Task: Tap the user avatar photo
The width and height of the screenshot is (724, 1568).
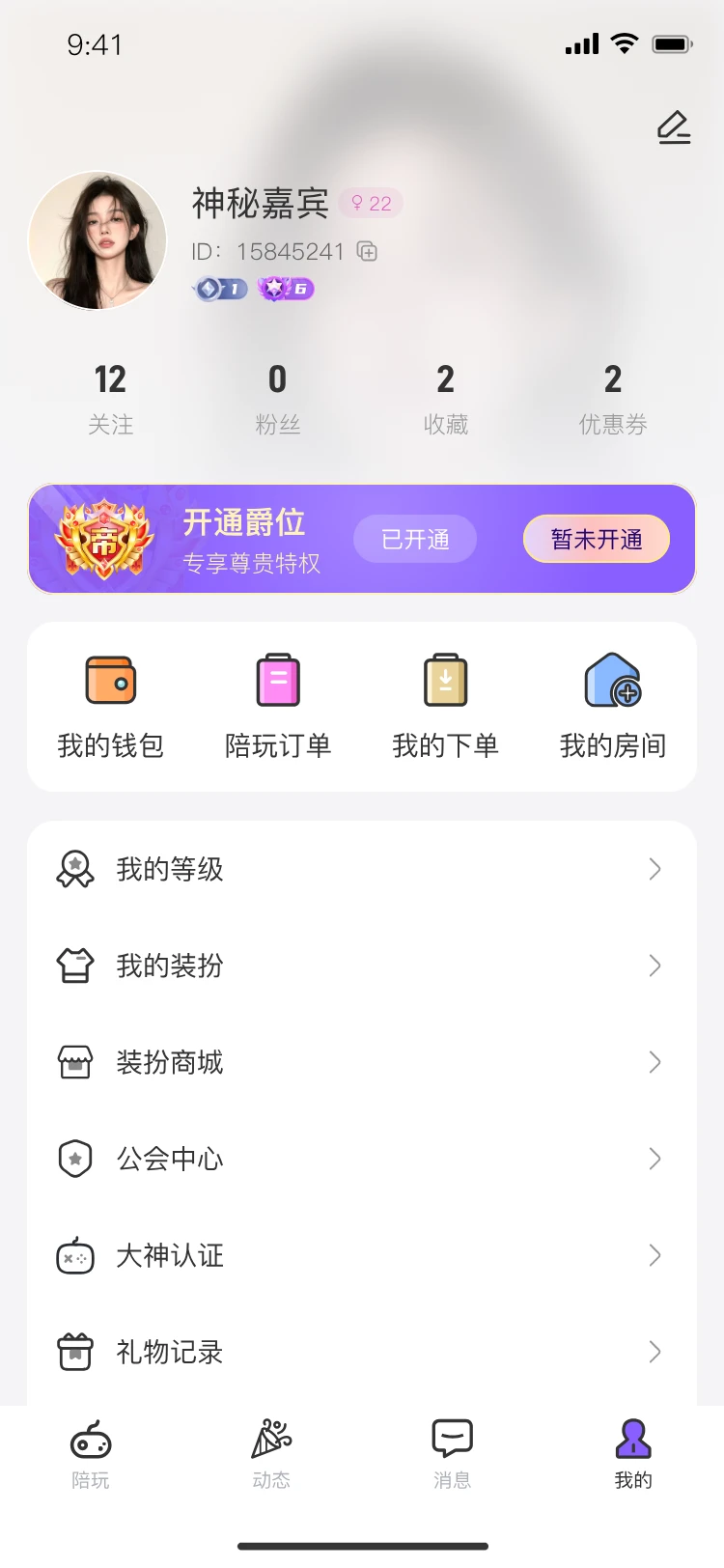Action: [x=97, y=239]
